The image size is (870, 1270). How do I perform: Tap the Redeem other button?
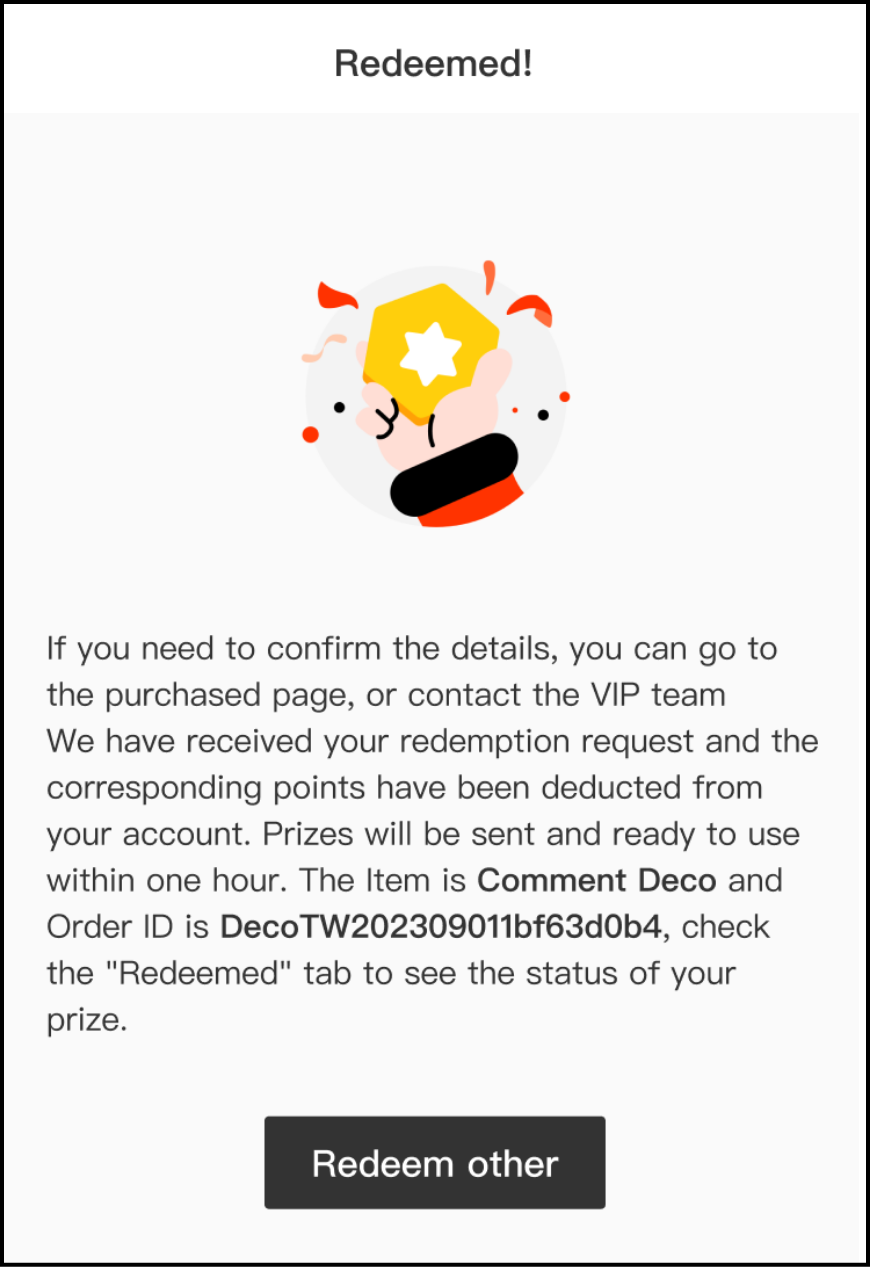coord(434,1163)
